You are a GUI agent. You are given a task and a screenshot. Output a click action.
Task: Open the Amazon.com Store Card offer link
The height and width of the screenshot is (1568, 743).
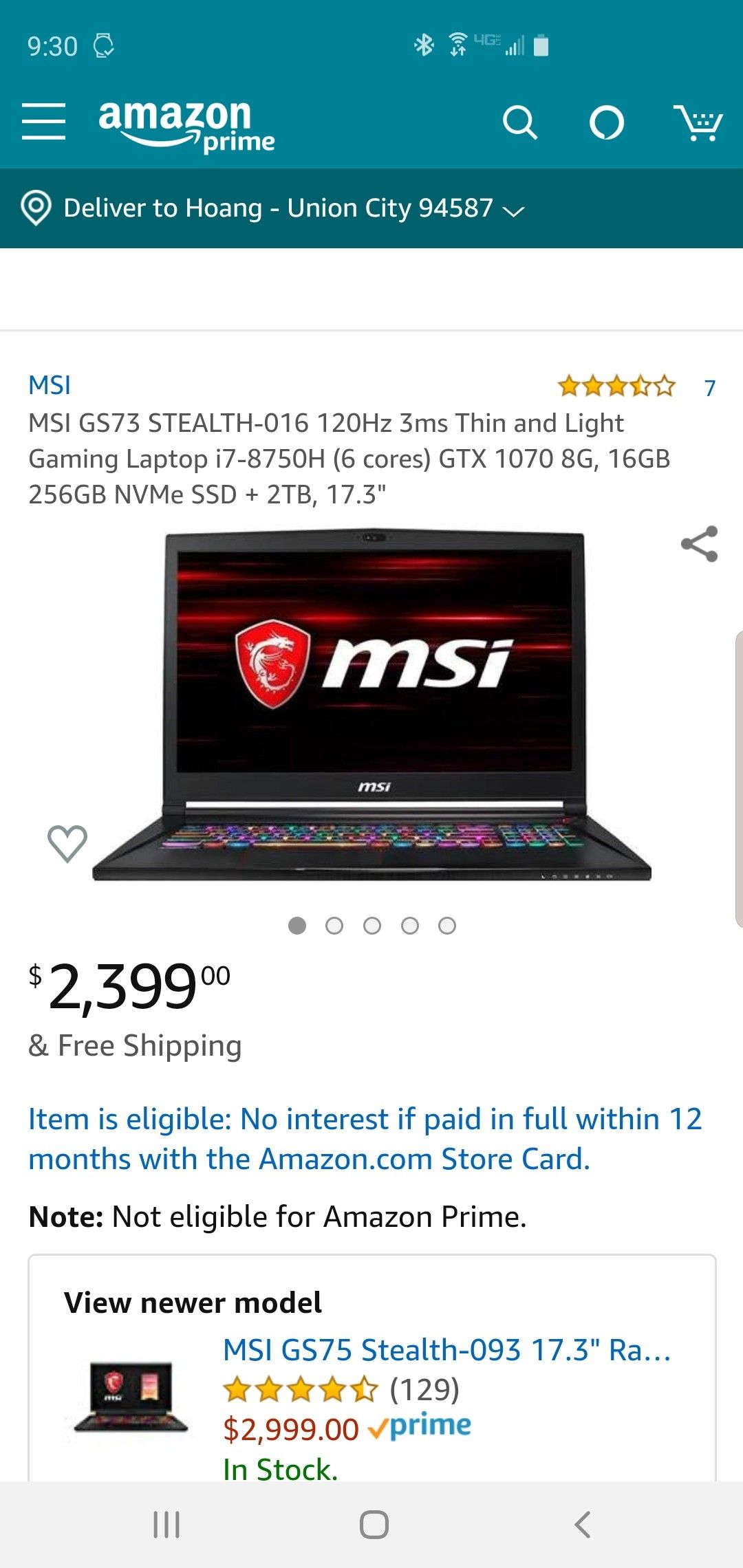(365, 1139)
